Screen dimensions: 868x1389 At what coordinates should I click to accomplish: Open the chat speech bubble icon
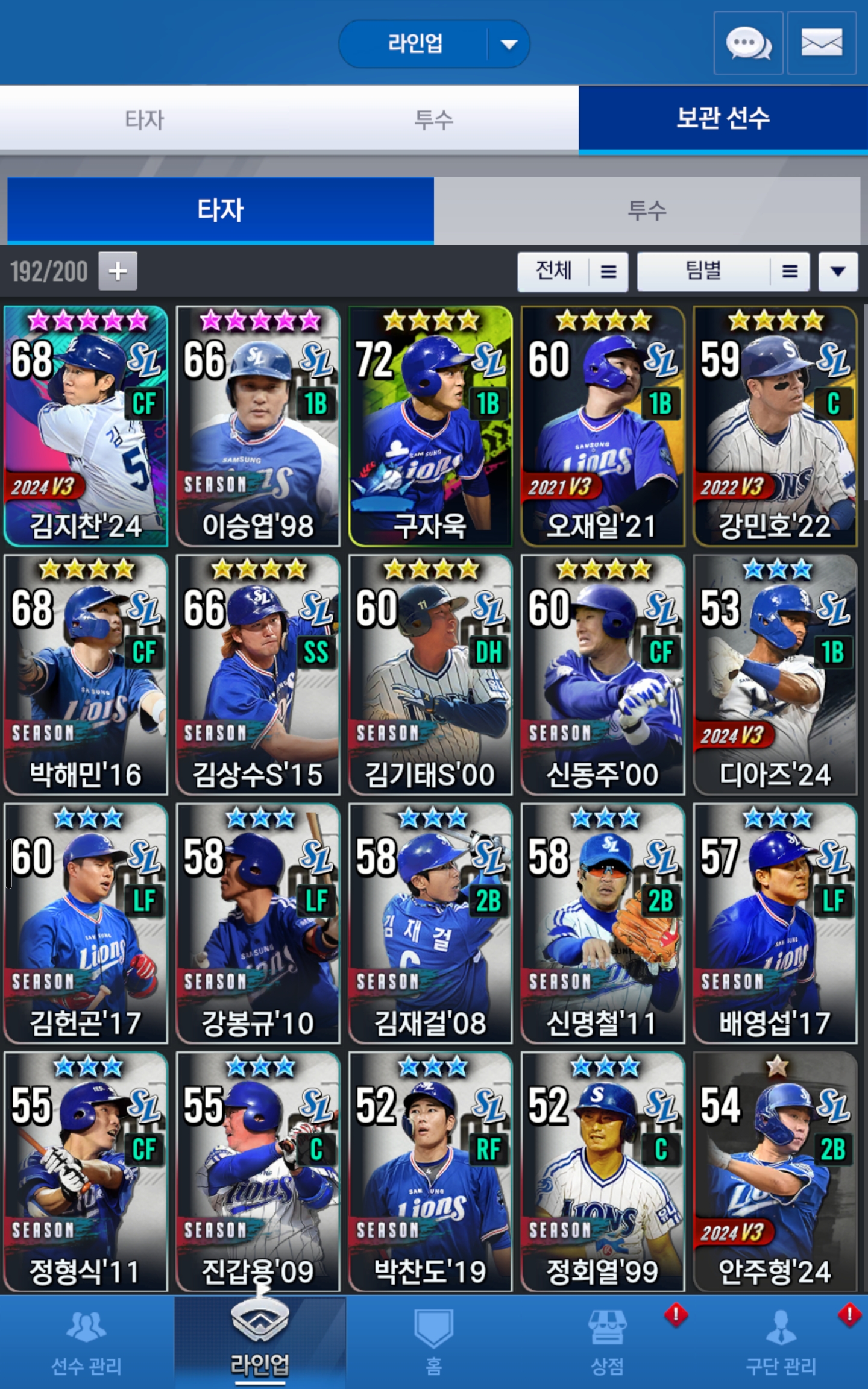(x=748, y=43)
